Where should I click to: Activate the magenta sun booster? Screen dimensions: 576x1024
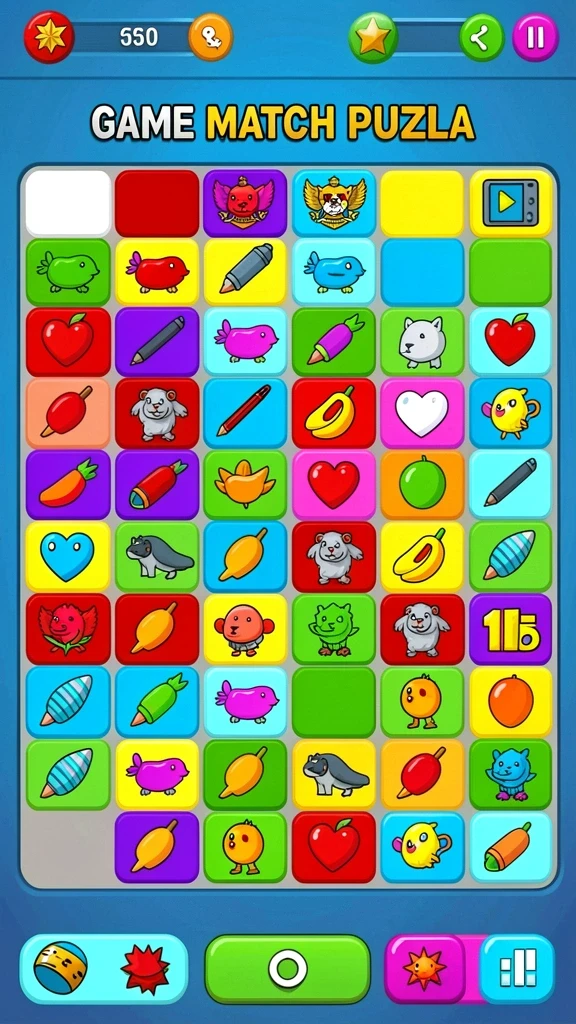425,968
